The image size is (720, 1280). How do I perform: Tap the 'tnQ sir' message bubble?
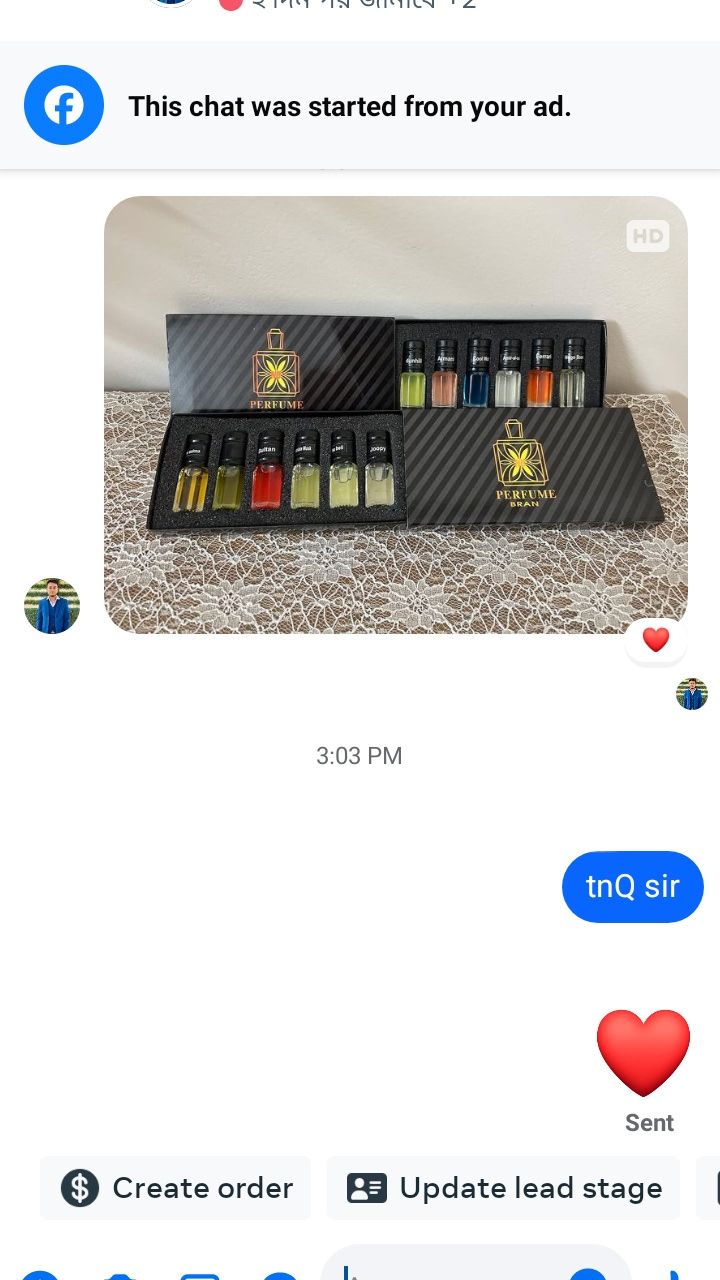click(x=632, y=887)
